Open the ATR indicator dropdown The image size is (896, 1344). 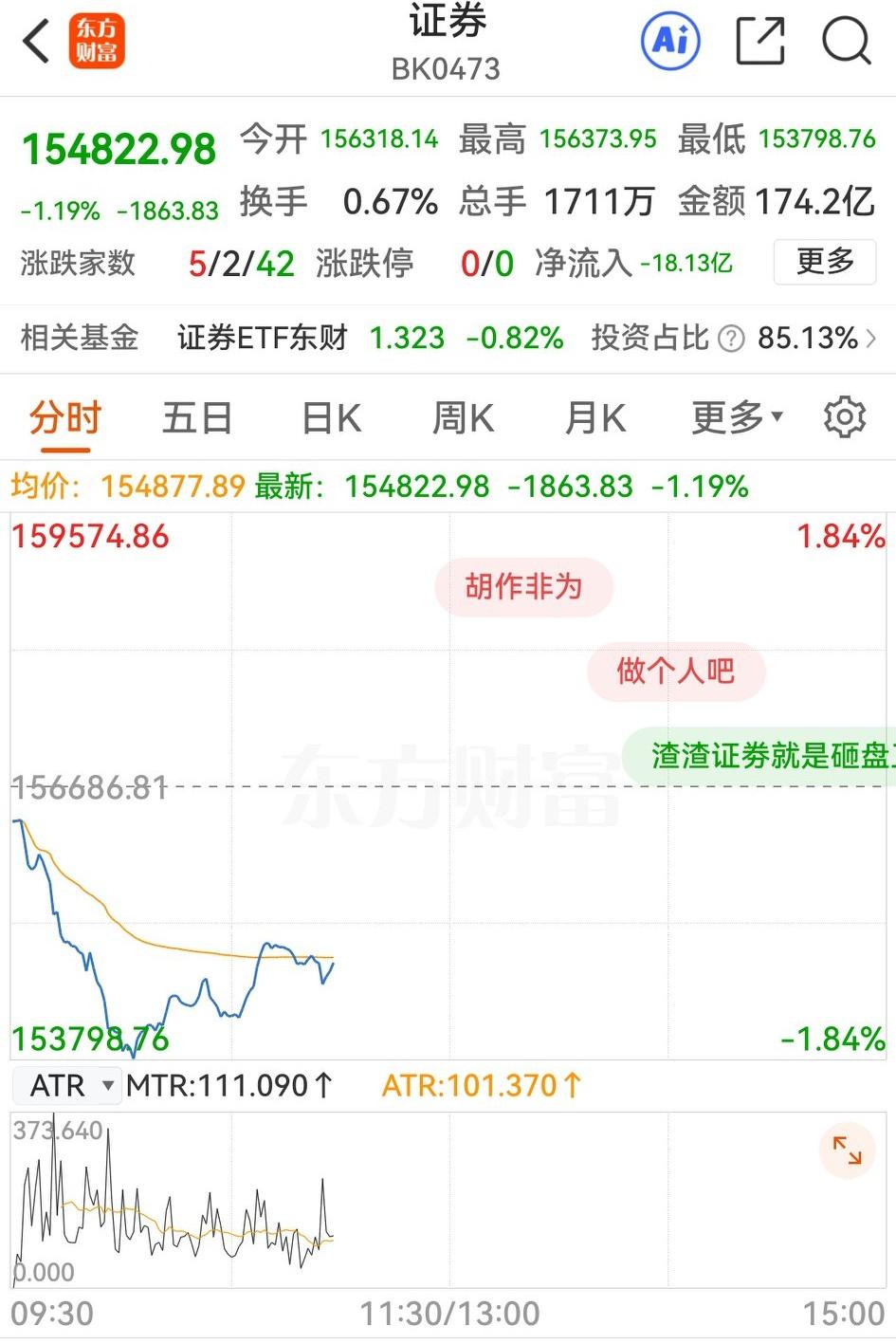click(x=66, y=1085)
